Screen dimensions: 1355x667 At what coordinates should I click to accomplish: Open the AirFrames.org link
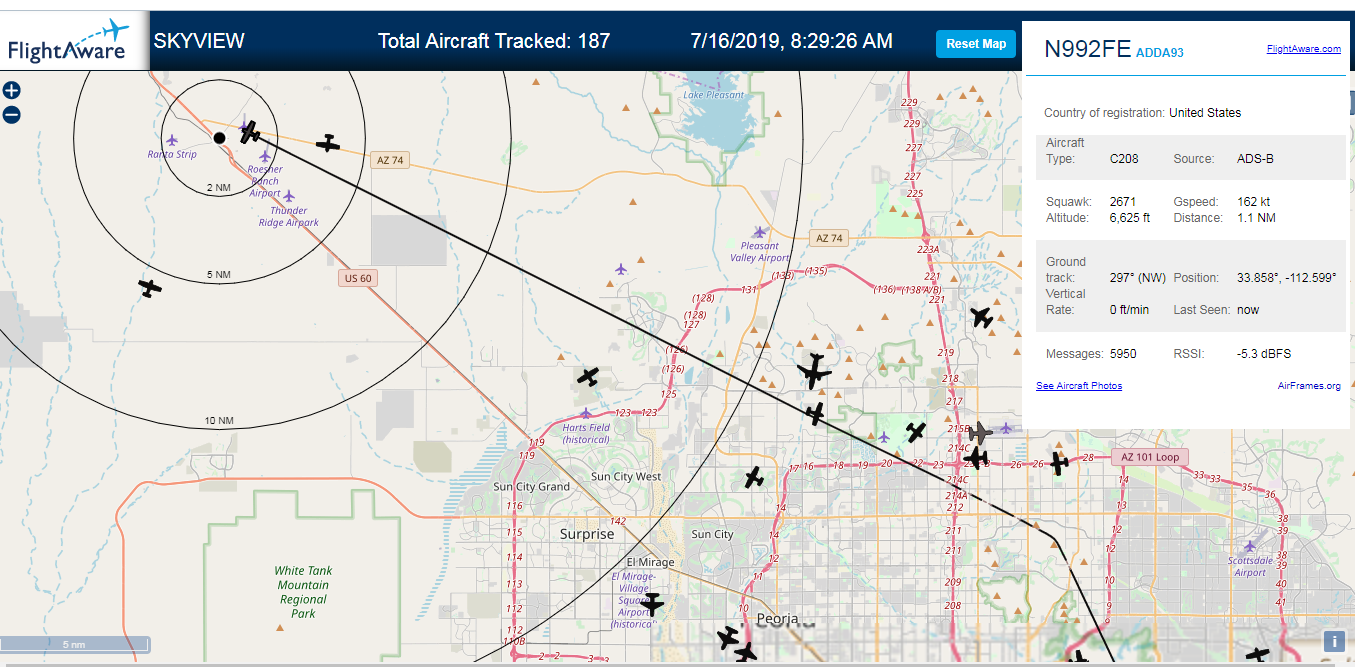pos(1309,386)
